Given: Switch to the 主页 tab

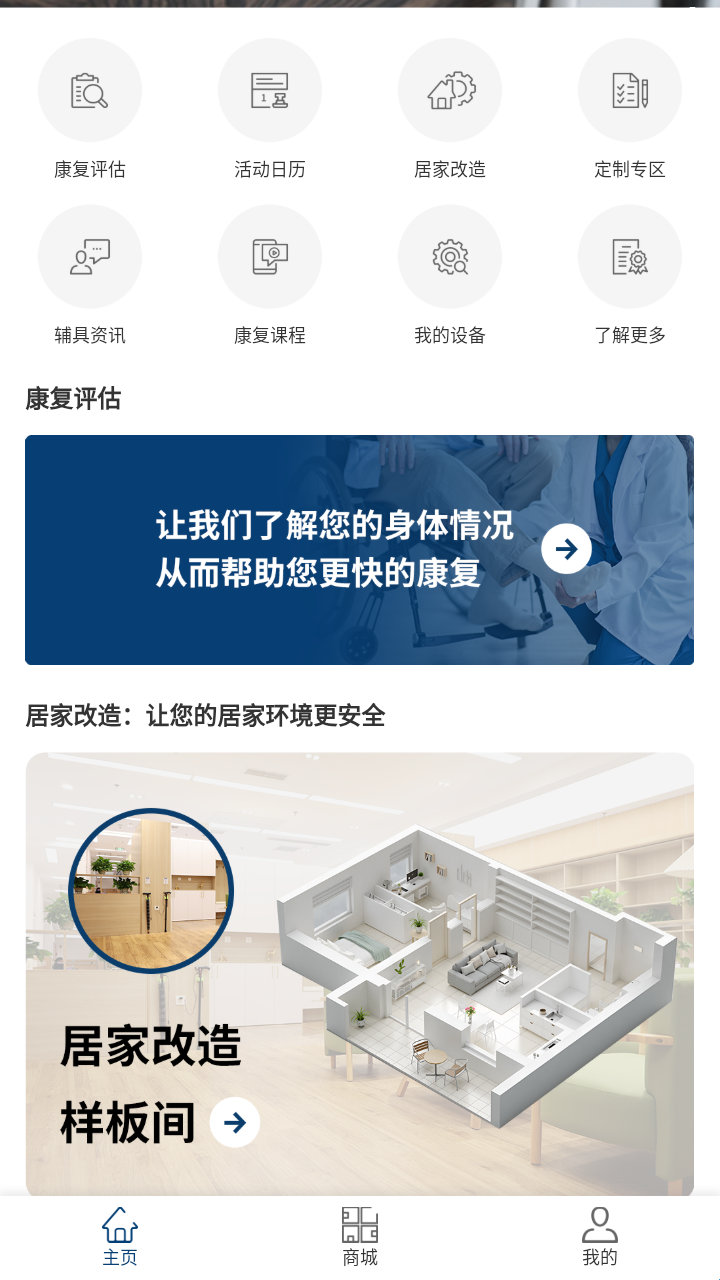Looking at the screenshot, I should click(x=120, y=1236).
